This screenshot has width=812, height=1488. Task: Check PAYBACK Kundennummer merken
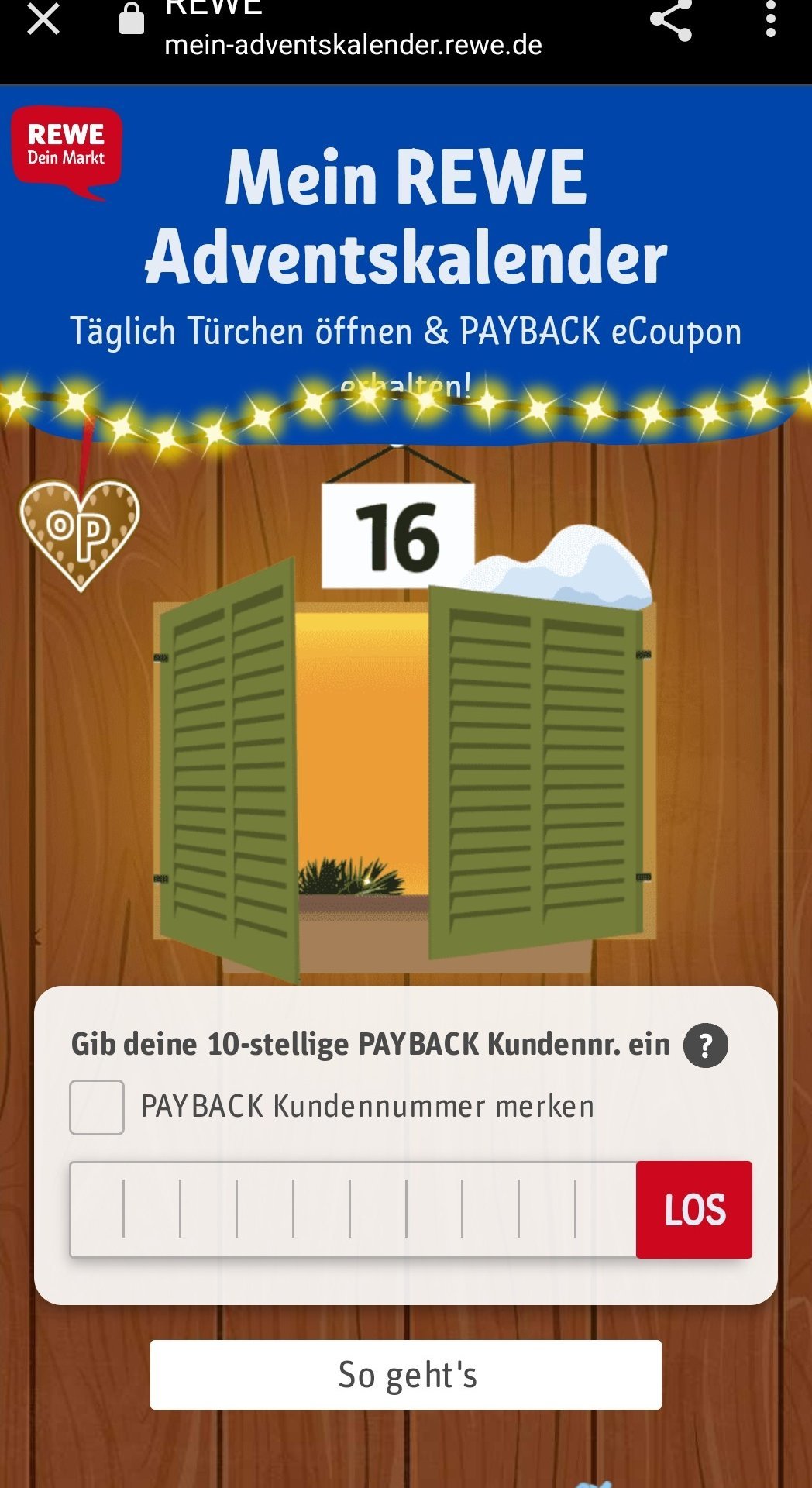coord(97,1107)
